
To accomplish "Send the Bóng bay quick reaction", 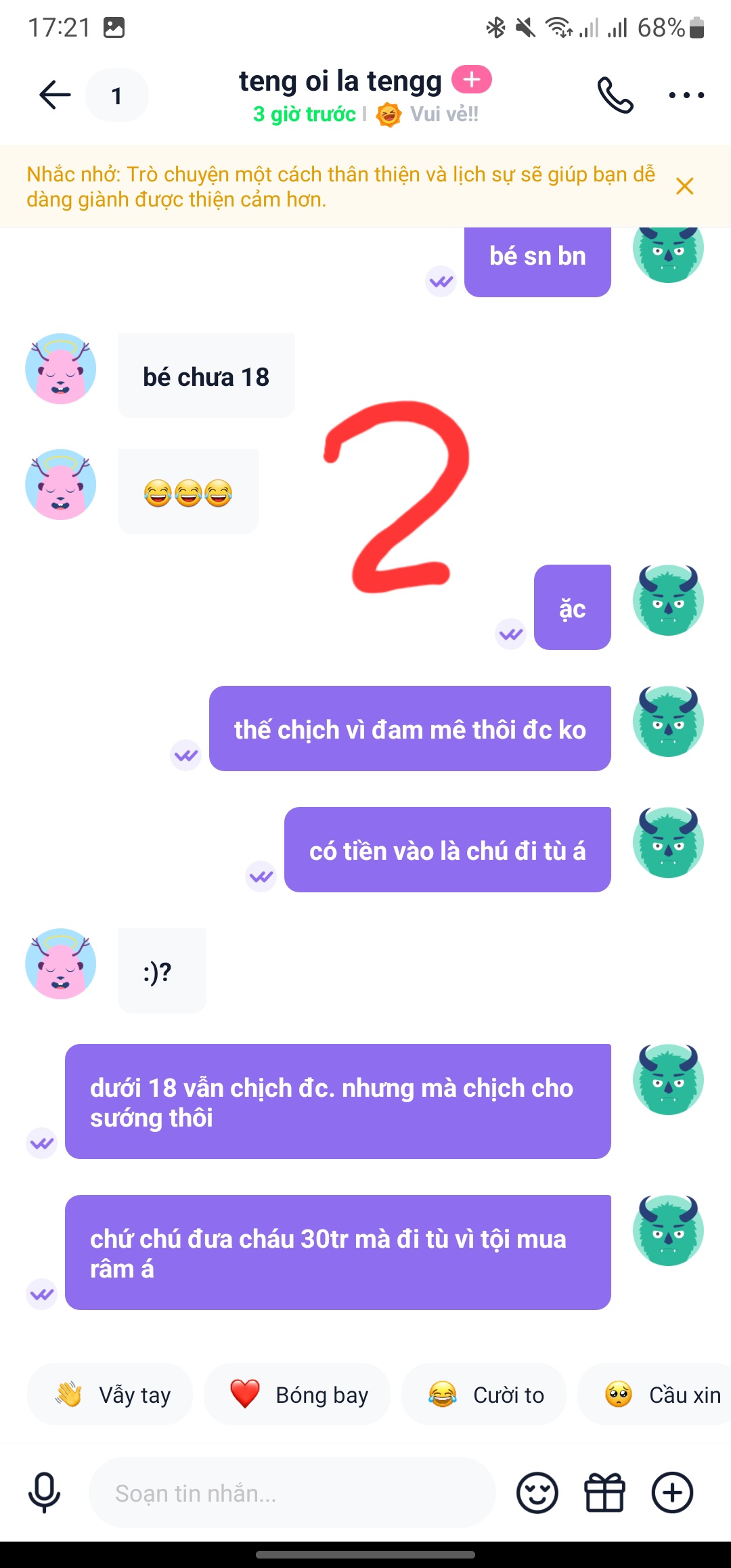I will 297,1395.
